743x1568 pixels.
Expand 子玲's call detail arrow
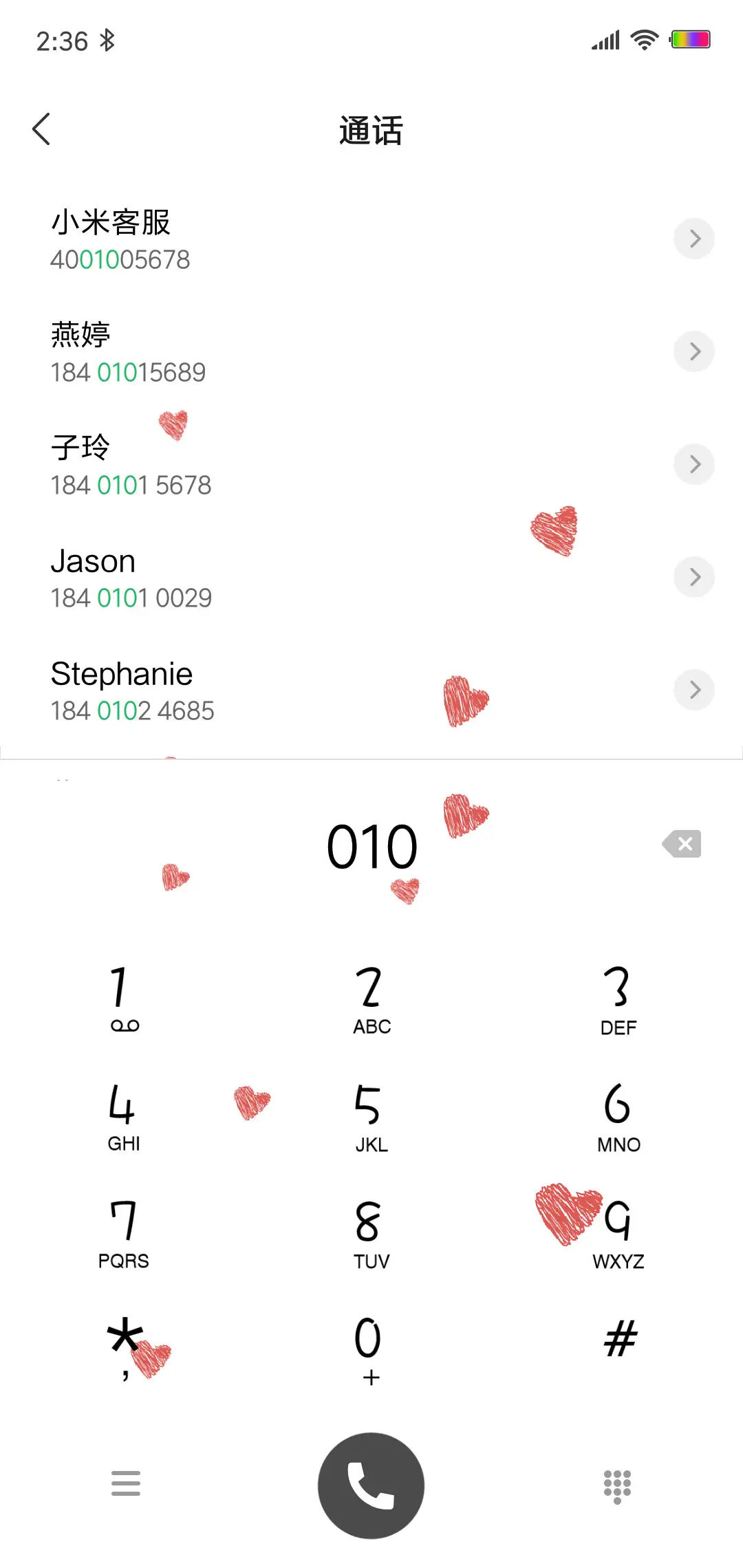click(694, 464)
